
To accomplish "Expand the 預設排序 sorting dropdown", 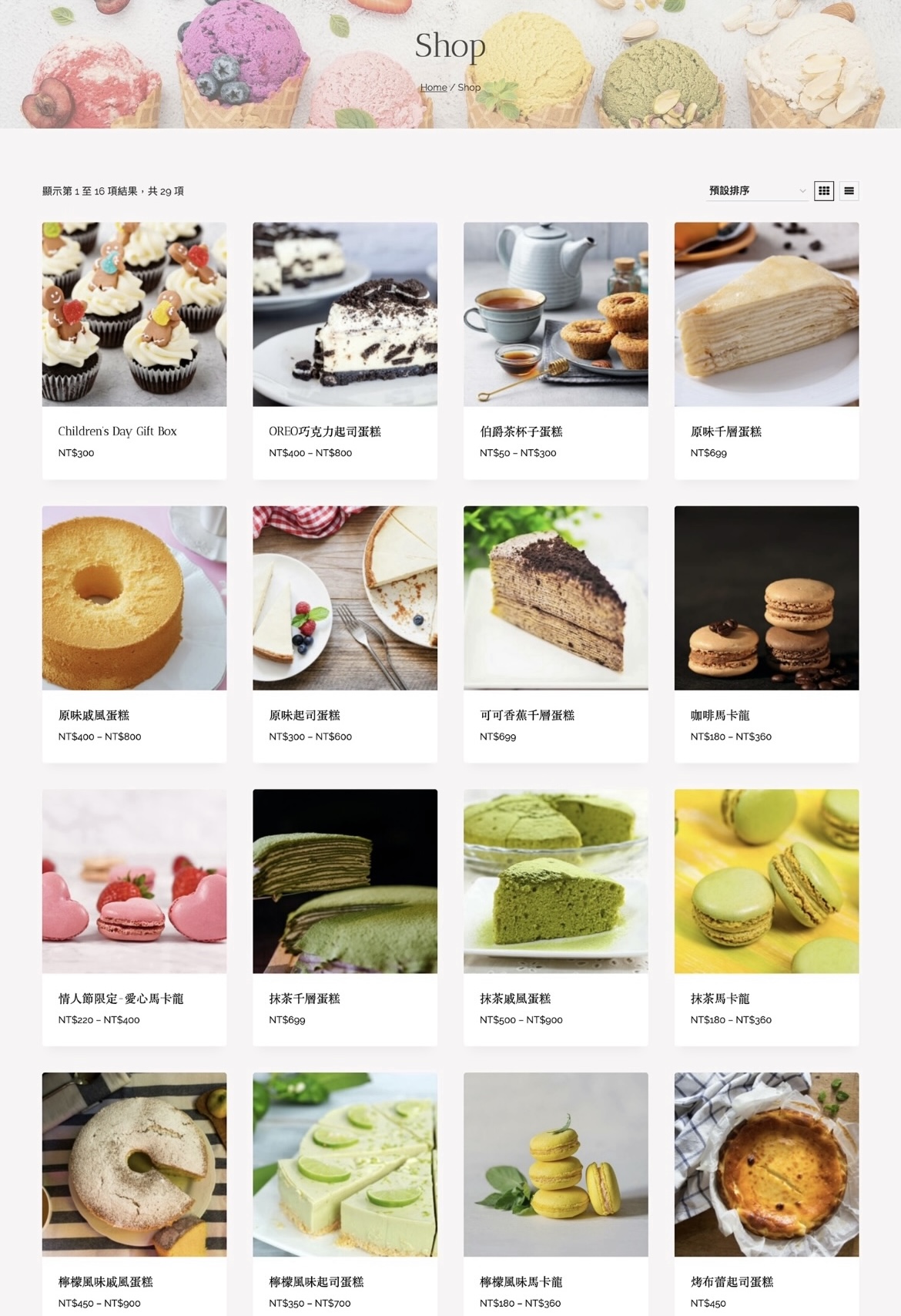I will click(757, 191).
